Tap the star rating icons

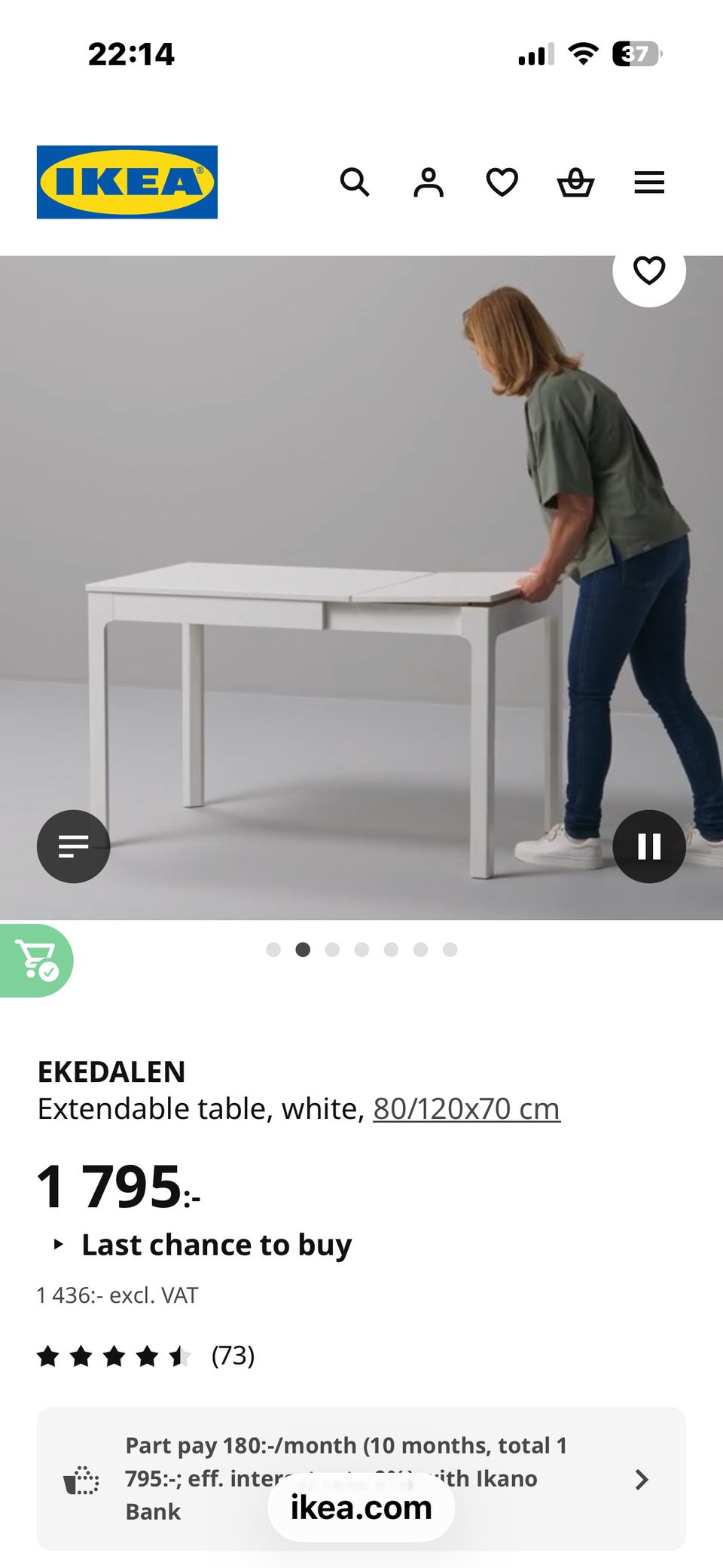tap(113, 1356)
